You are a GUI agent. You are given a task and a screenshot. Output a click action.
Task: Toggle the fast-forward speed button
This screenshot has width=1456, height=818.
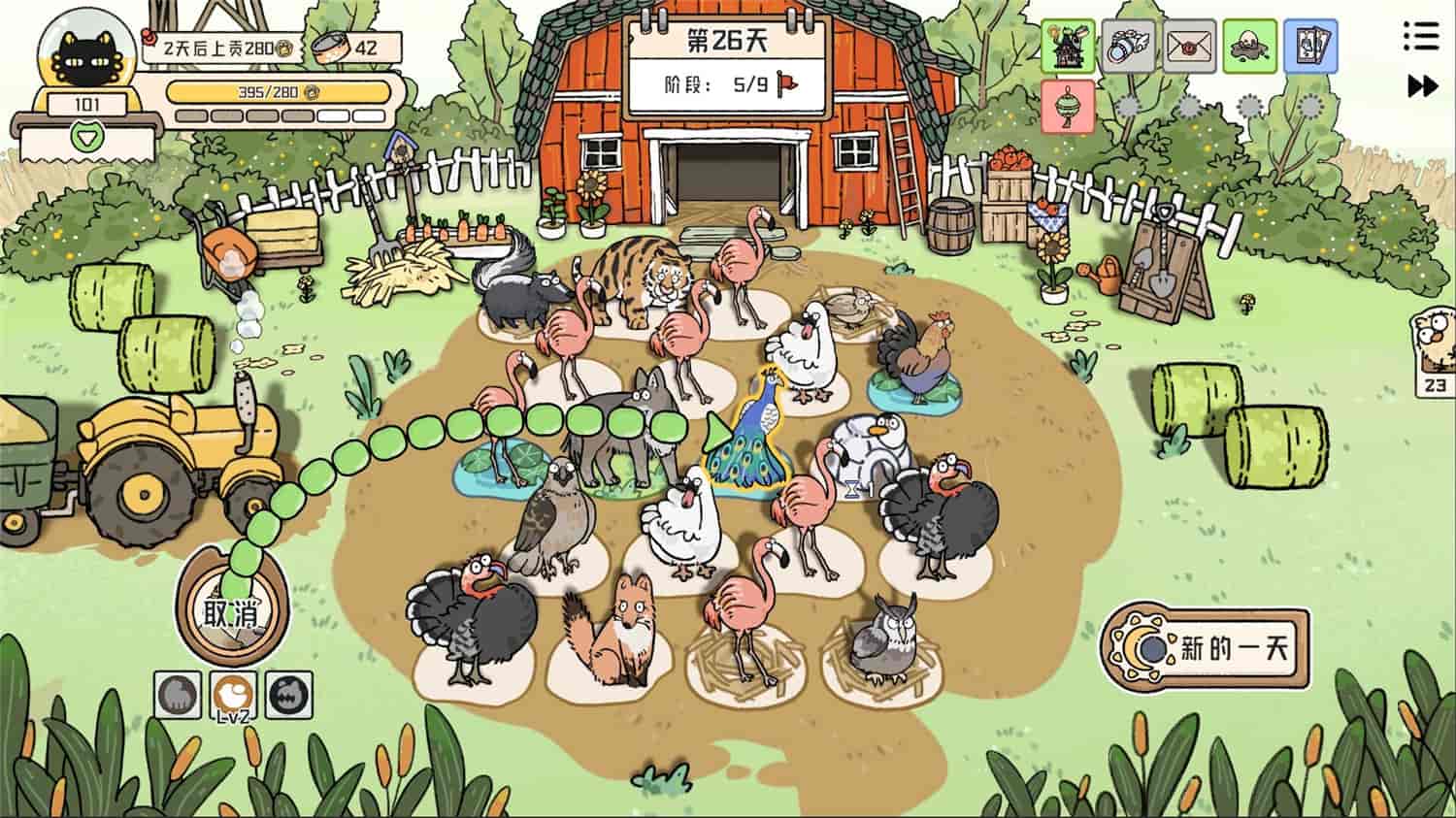point(1422,86)
